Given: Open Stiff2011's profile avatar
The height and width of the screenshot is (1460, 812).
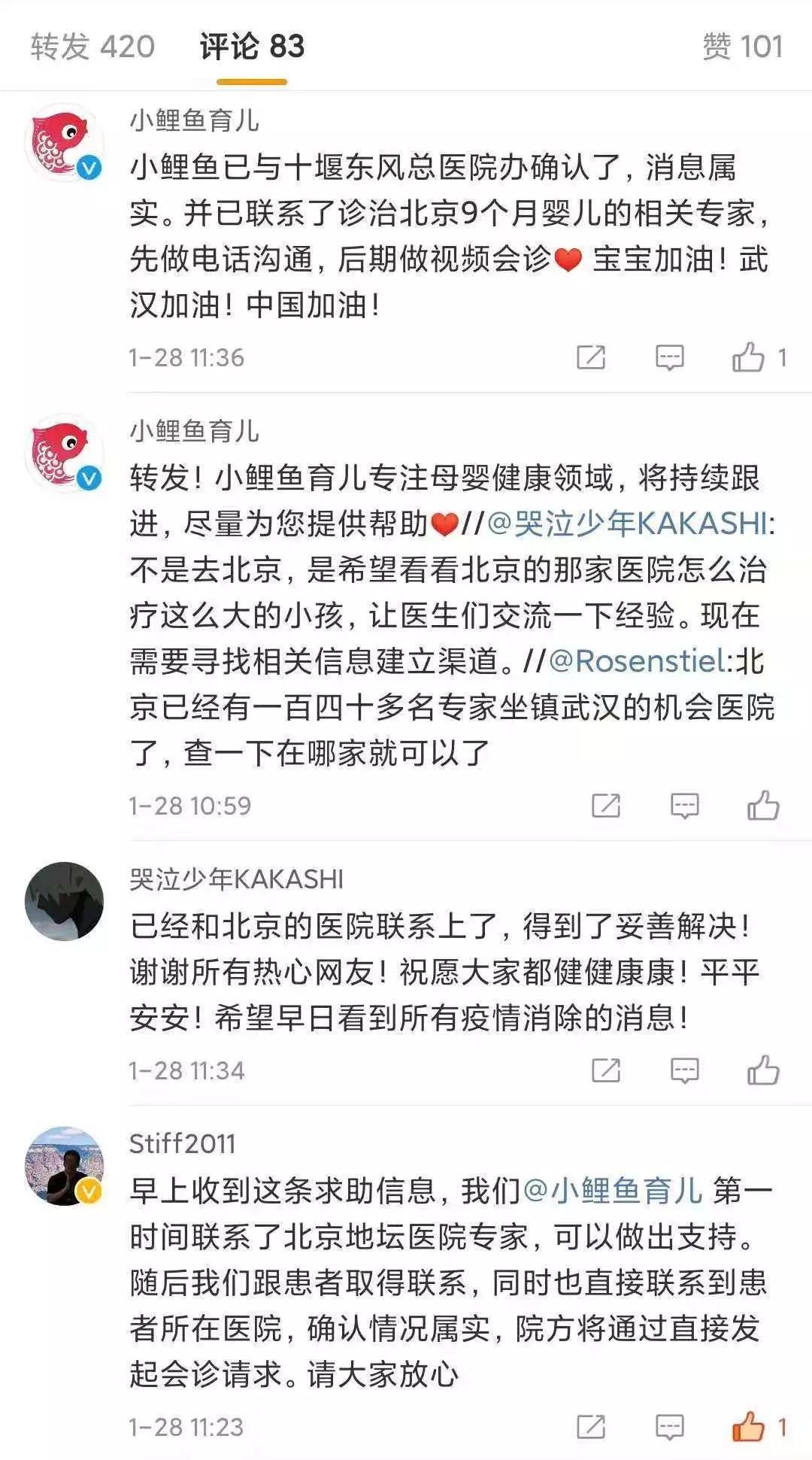Looking at the screenshot, I should pos(64,1166).
